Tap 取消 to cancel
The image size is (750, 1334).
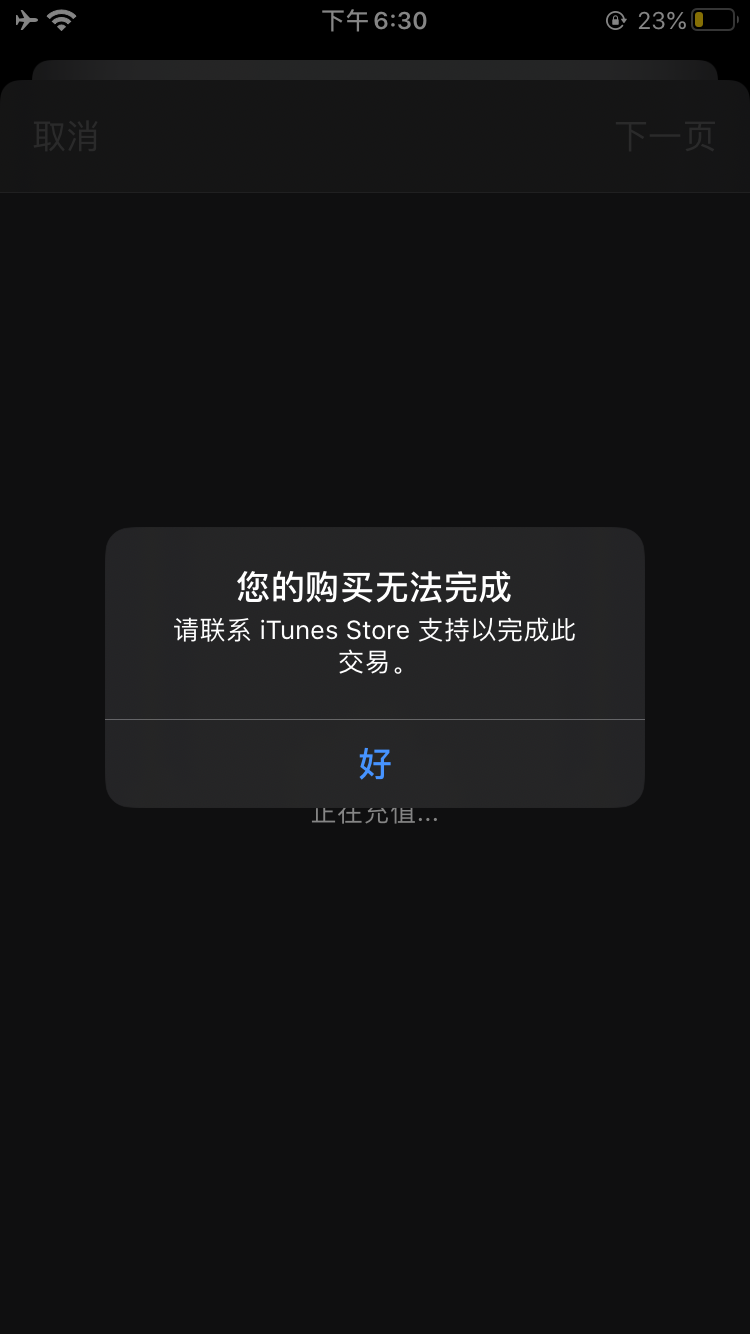click(66, 136)
